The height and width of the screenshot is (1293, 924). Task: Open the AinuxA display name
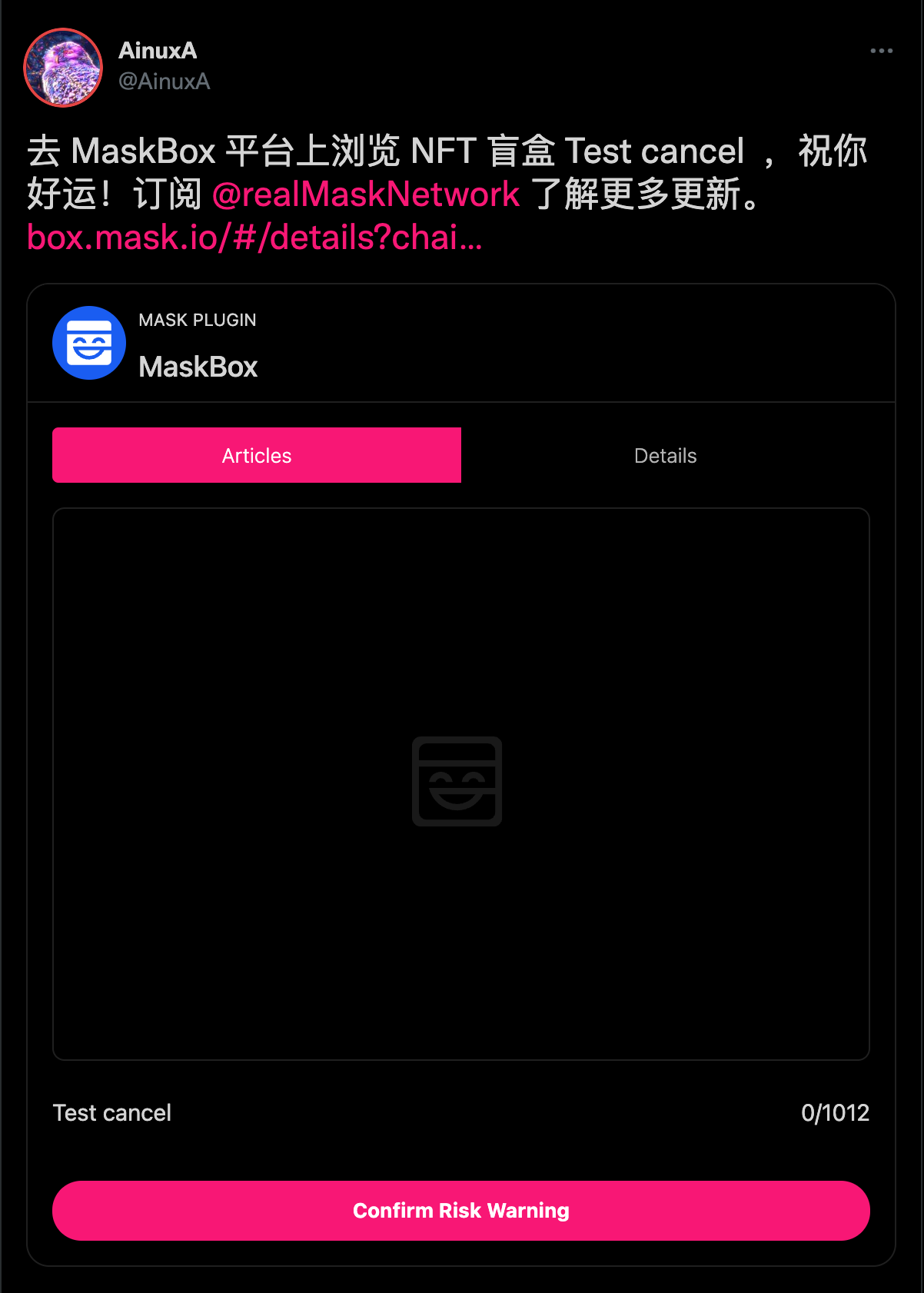pos(158,51)
